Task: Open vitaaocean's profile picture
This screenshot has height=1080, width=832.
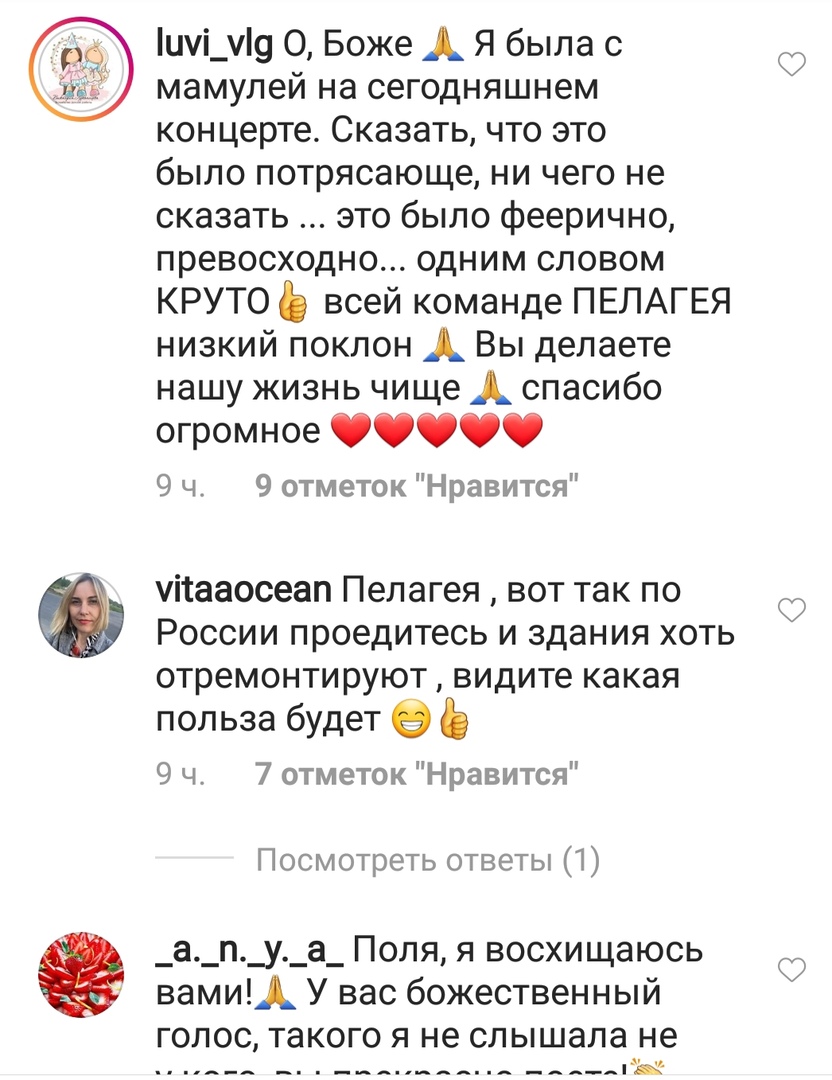Action: [x=81, y=616]
